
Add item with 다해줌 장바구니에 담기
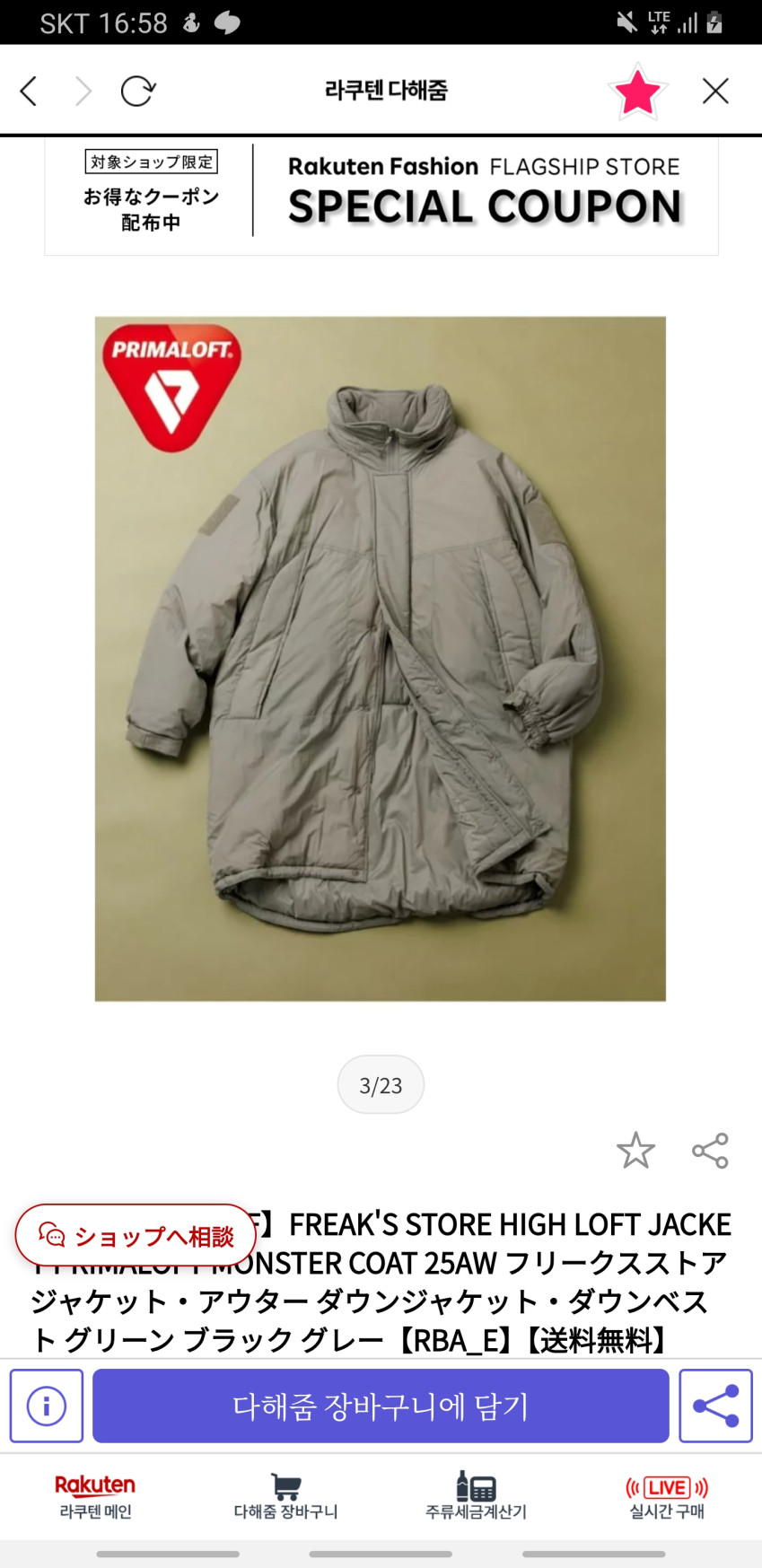pyautogui.click(x=381, y=1406)
